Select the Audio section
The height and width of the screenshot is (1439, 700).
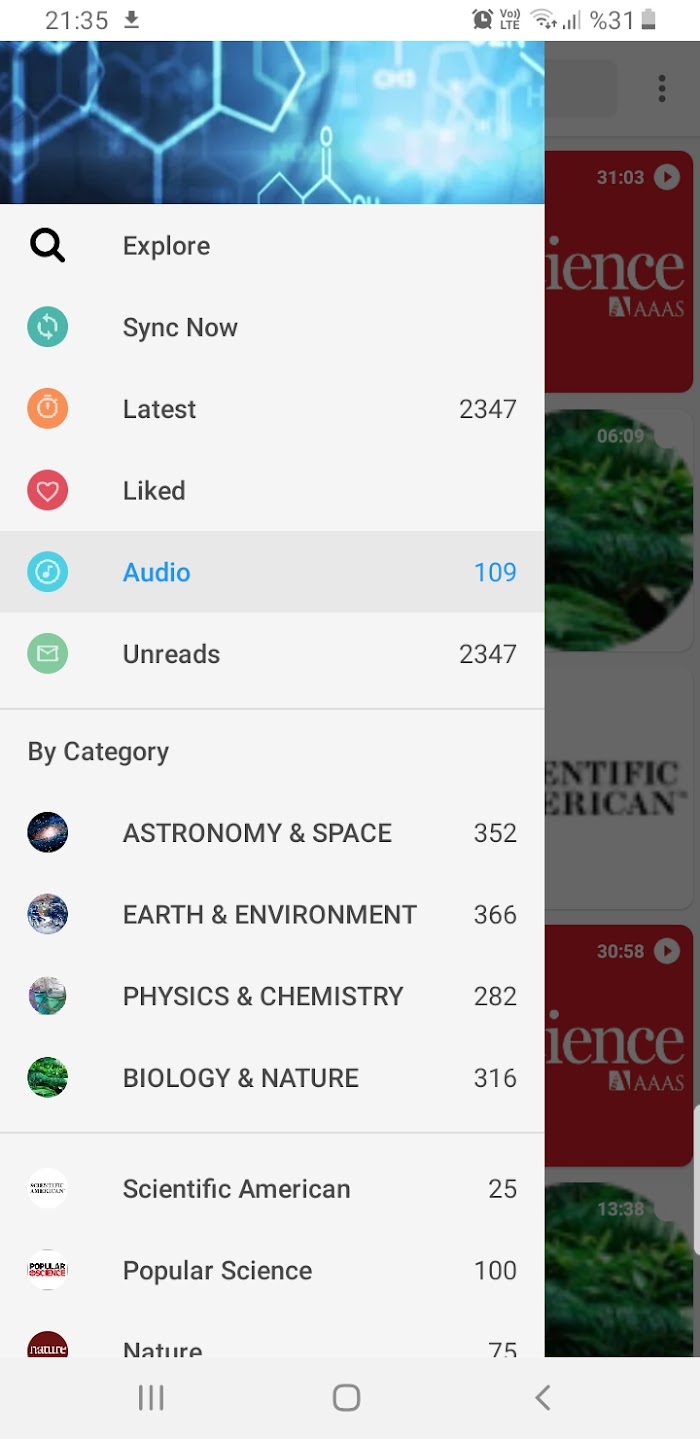[272, 572]
